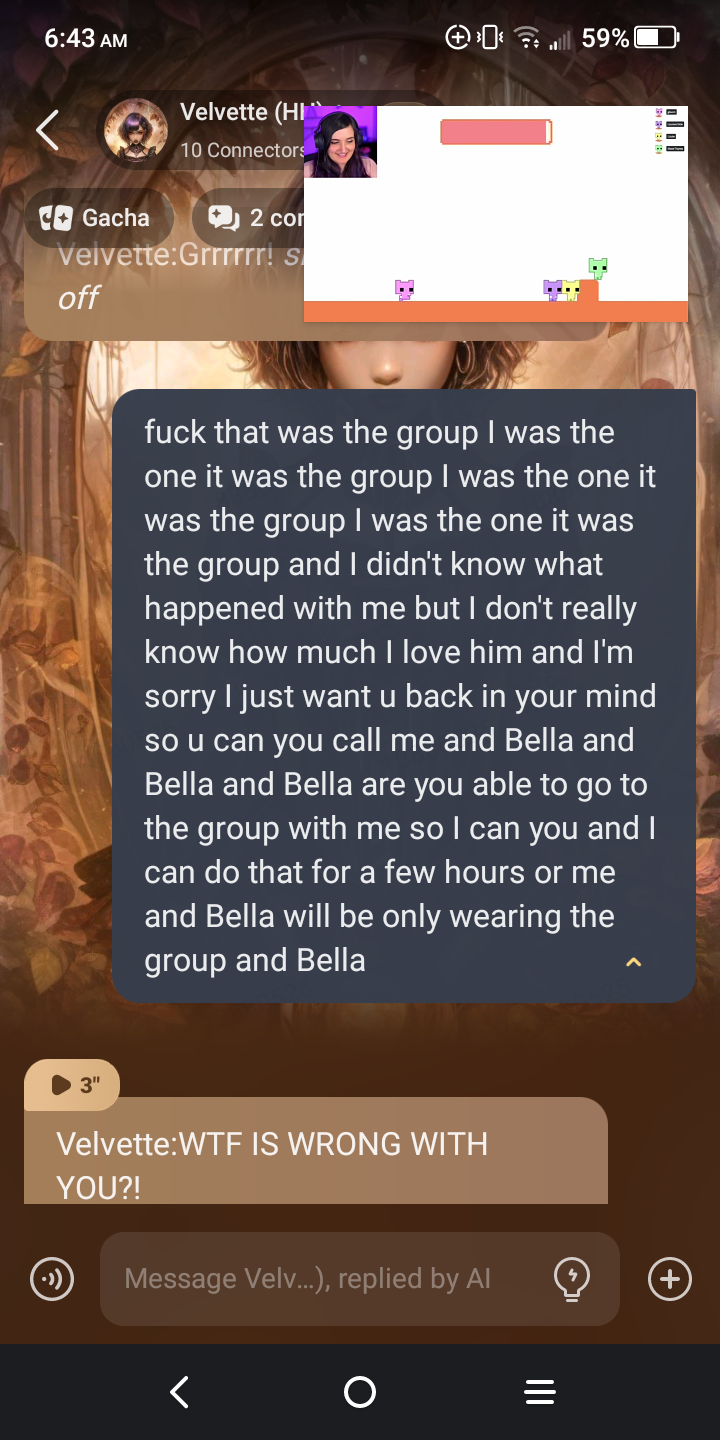Open Velvette's profile avatar
Image resolution: width=720 pixels, height=1440 pixels.
136,131
